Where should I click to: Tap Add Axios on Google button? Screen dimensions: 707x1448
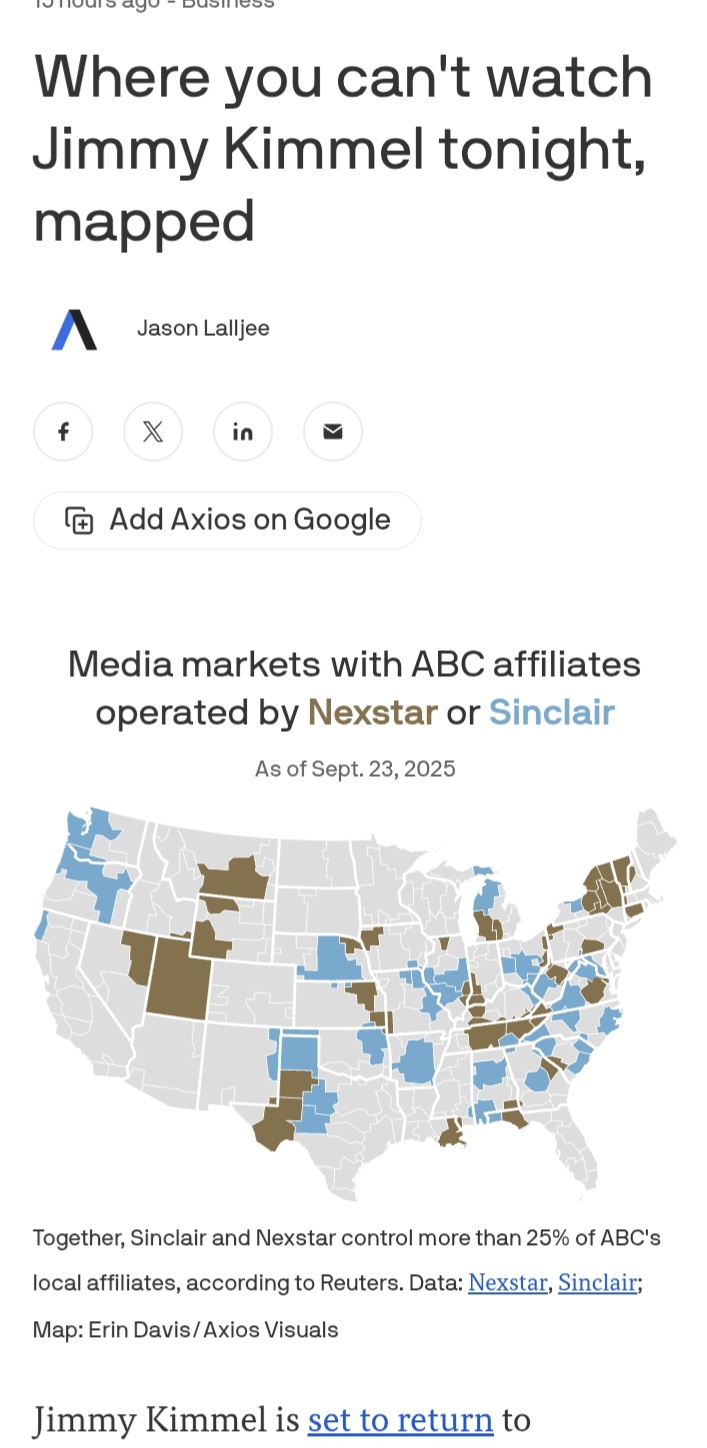pyautogui.click(x=227, y=520)
